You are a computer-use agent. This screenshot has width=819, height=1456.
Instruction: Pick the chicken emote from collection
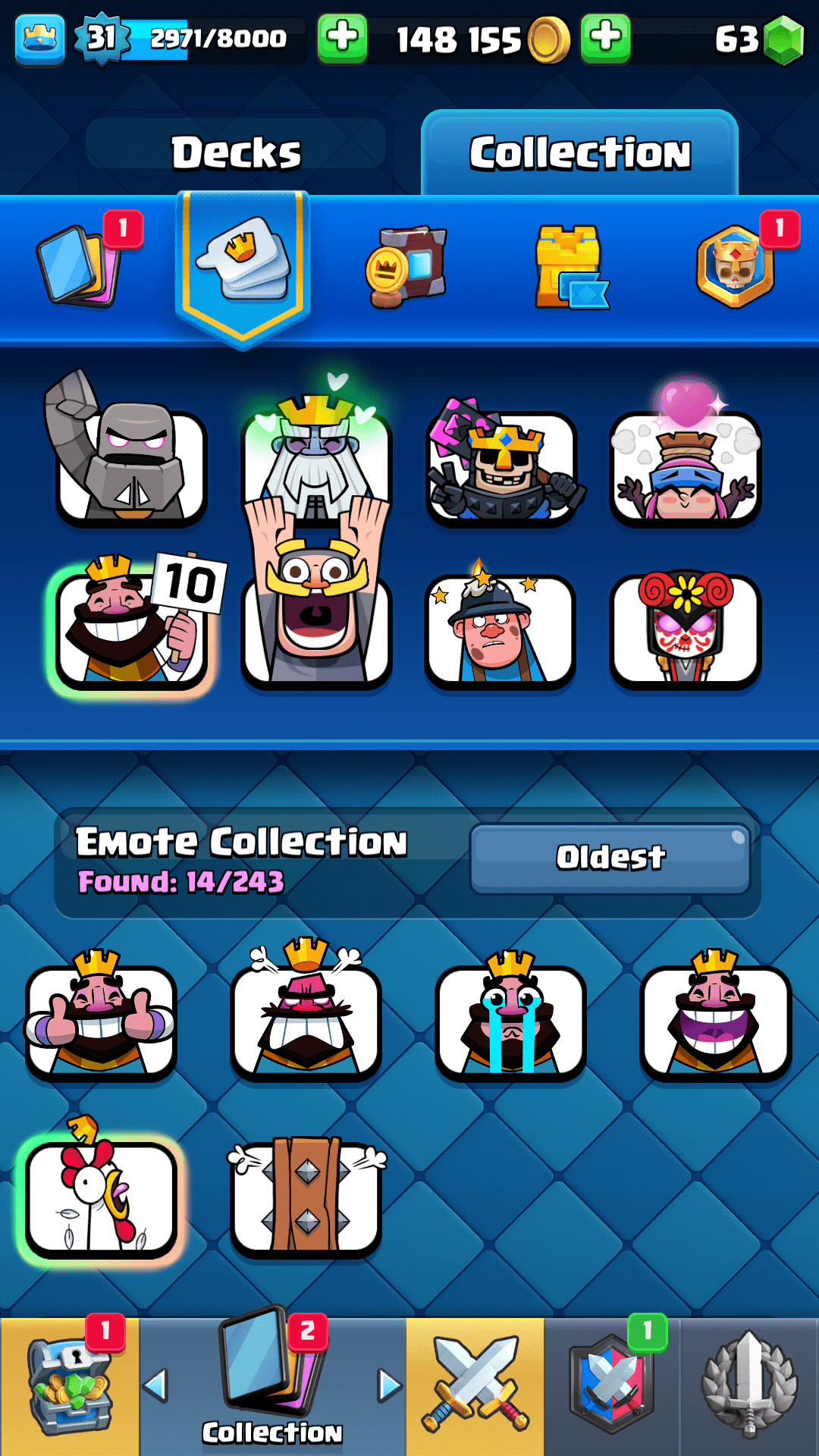point(101,1198)
